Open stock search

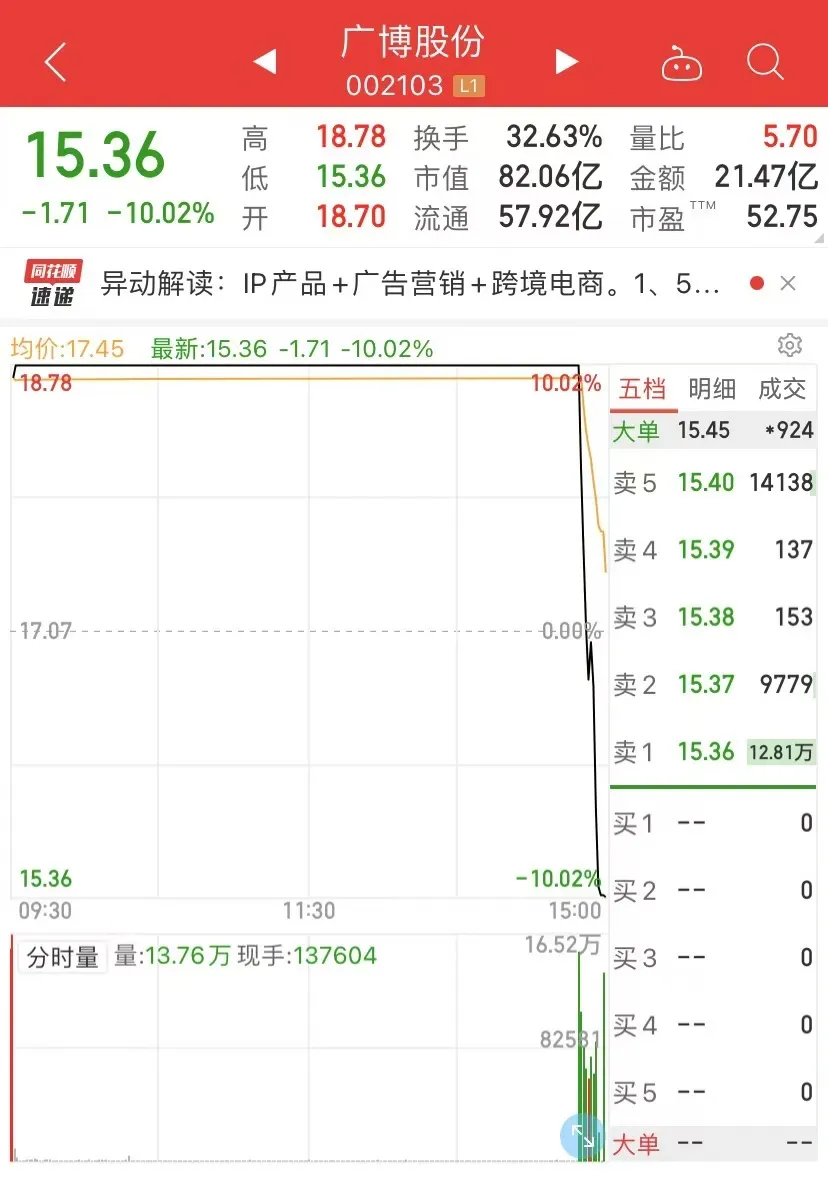click(765, 63)
